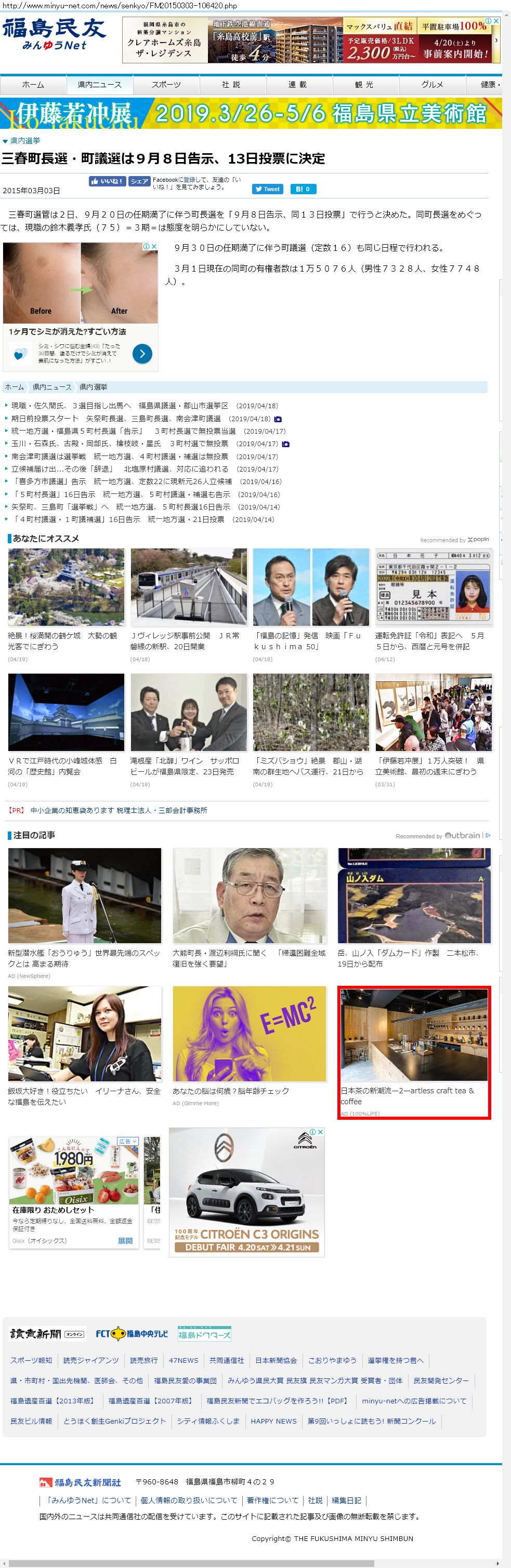Like the article with the いいね！ button
511x1568 pixels.
[x=107, y=181]
